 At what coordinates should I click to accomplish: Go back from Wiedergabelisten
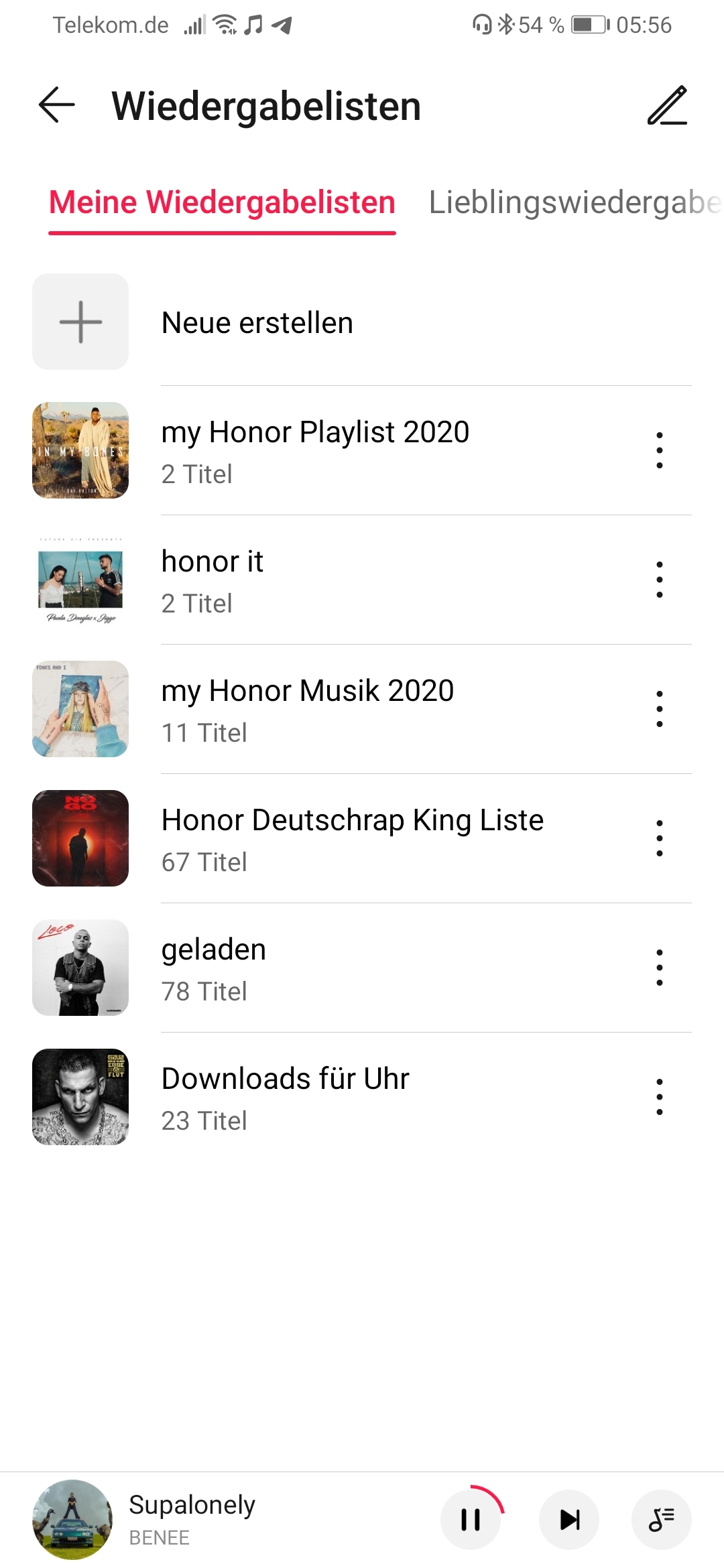(57, 105)
